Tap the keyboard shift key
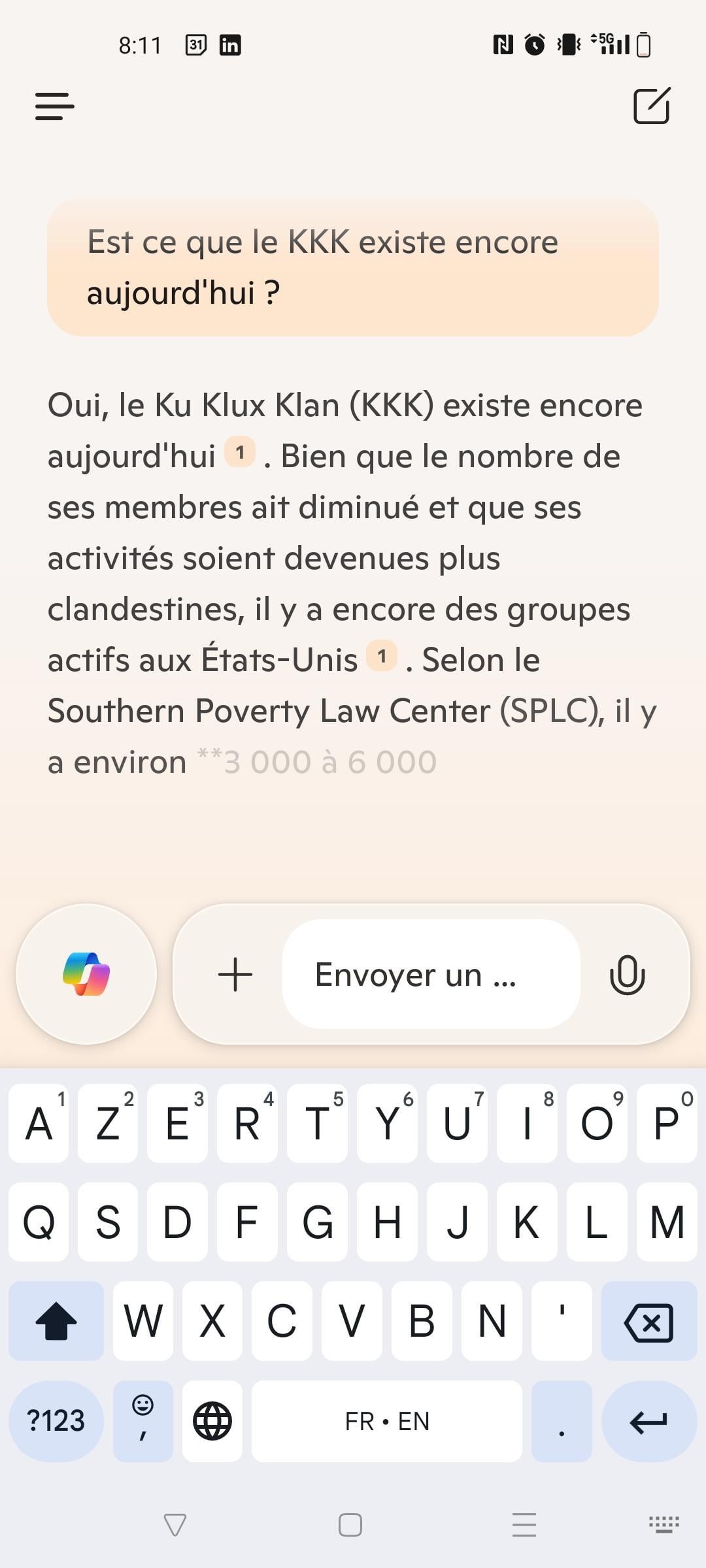 pyautogui.click(x=56, y=1321)
